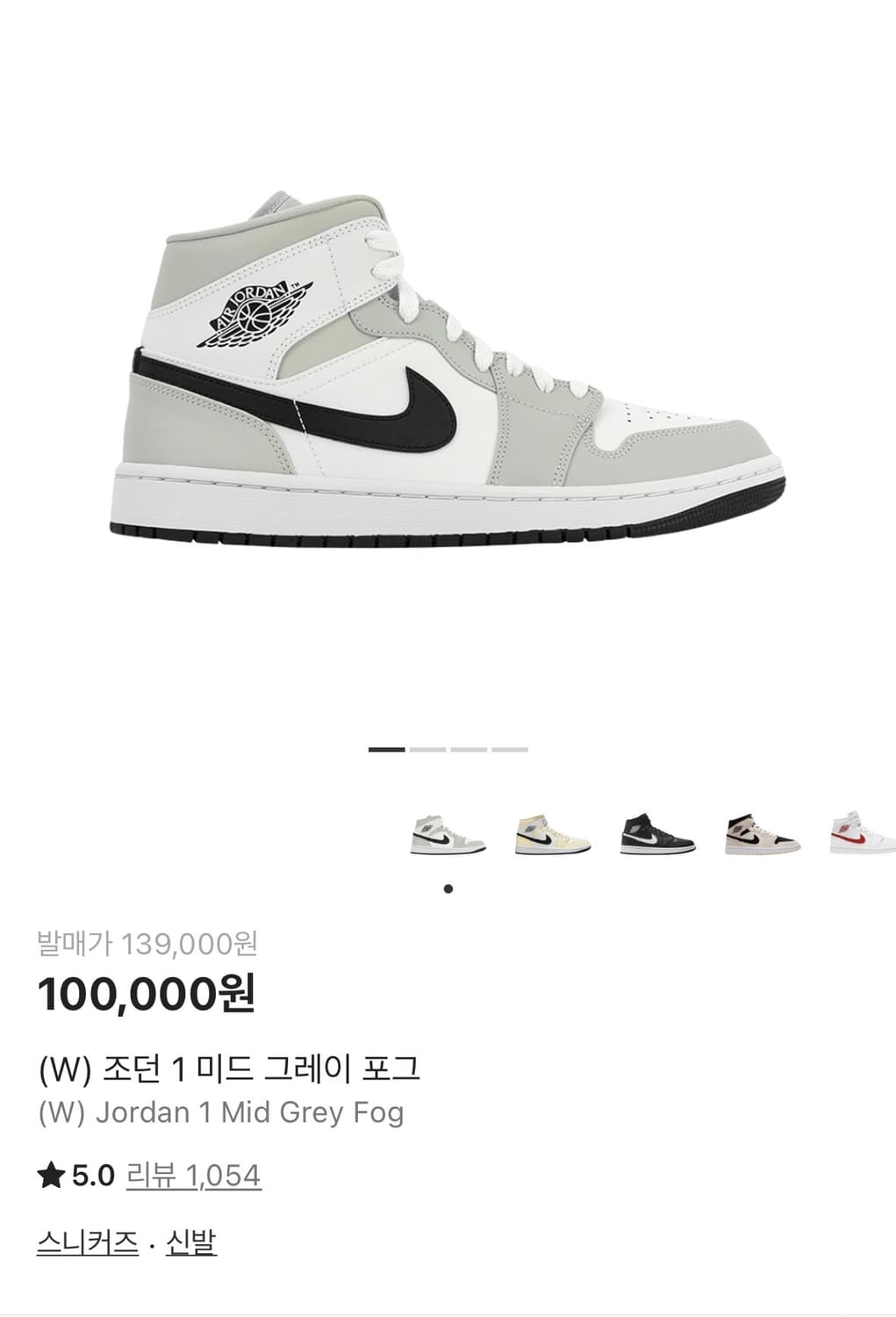Click the dot indicator below the thumbnails

pos(448,889)
